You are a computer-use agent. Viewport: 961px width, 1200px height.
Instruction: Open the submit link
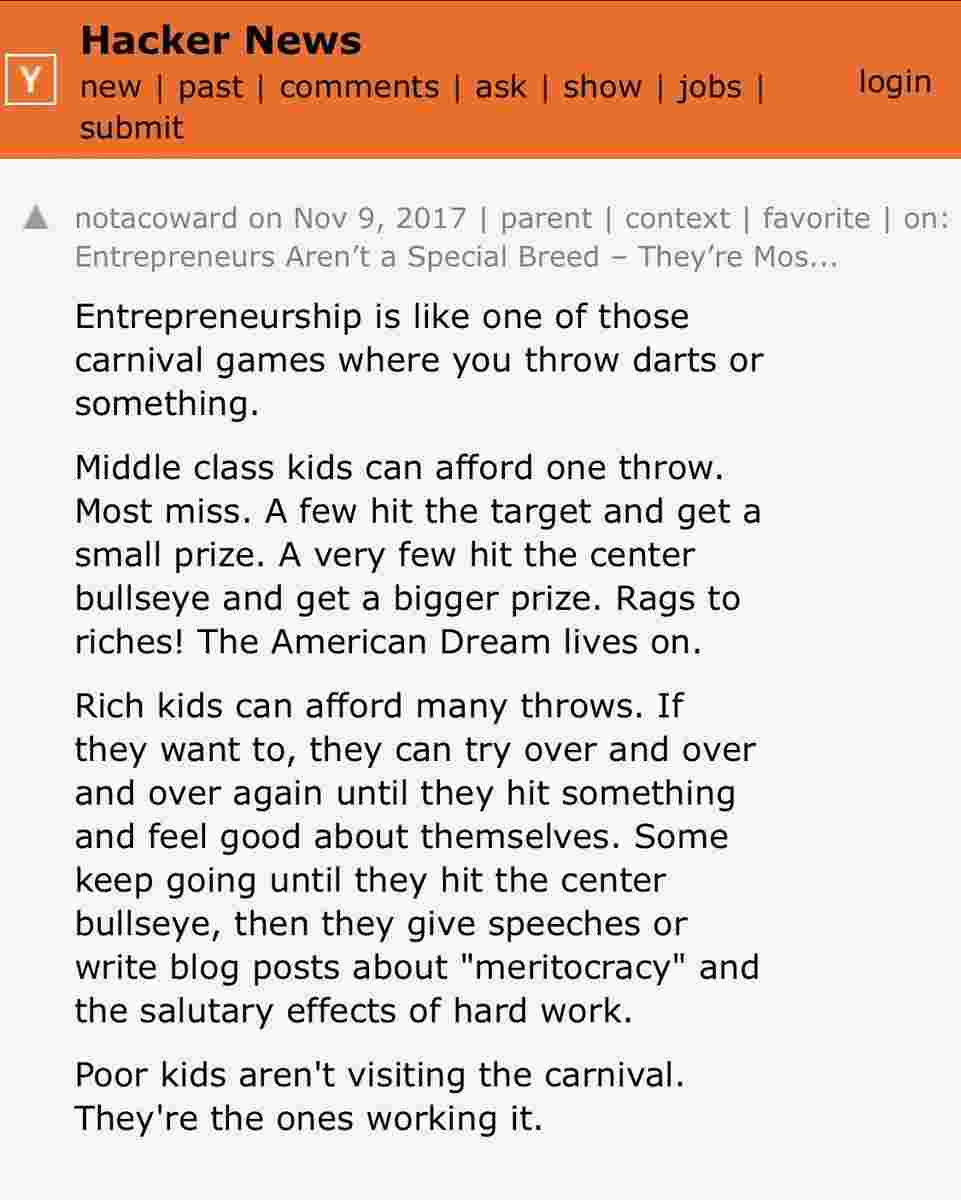click(x=132, y=128)
